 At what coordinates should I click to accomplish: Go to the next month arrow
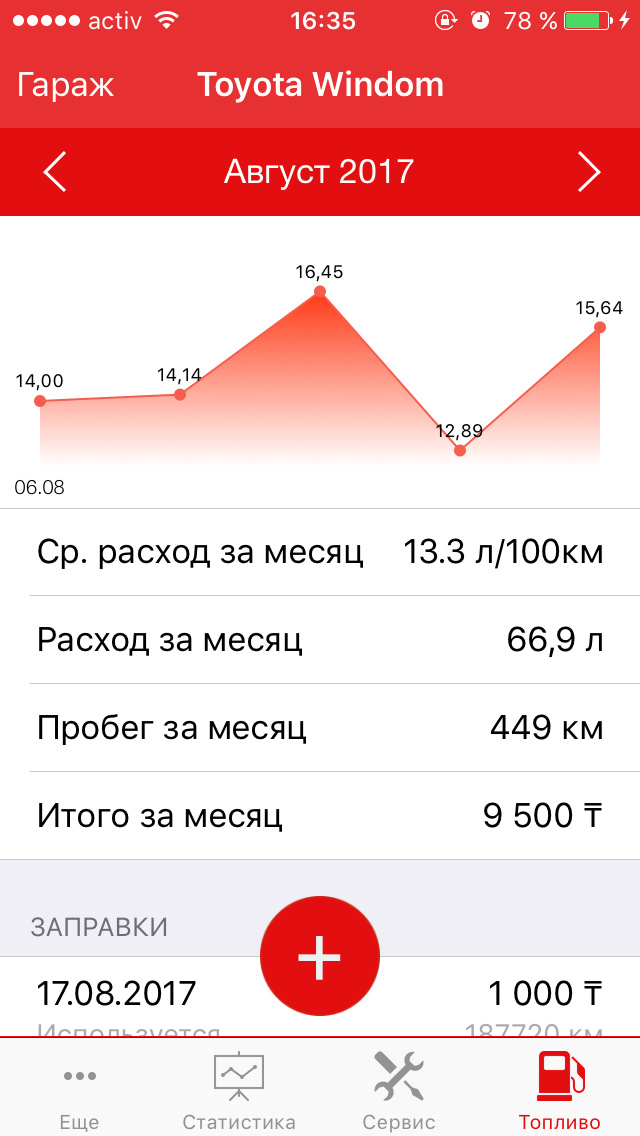pos(589,172)
